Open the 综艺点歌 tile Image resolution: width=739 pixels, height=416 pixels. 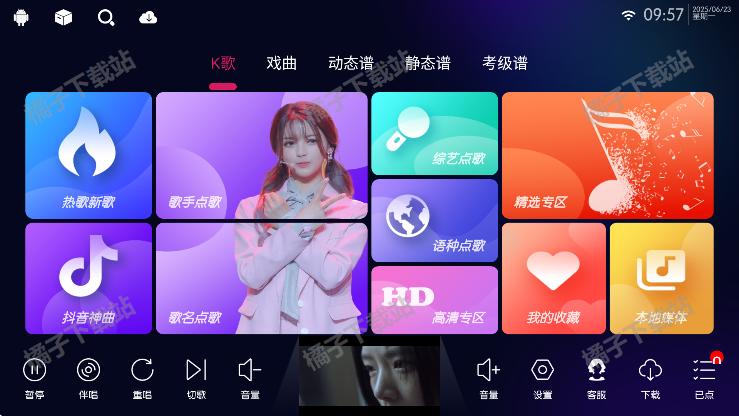[434, 133]
